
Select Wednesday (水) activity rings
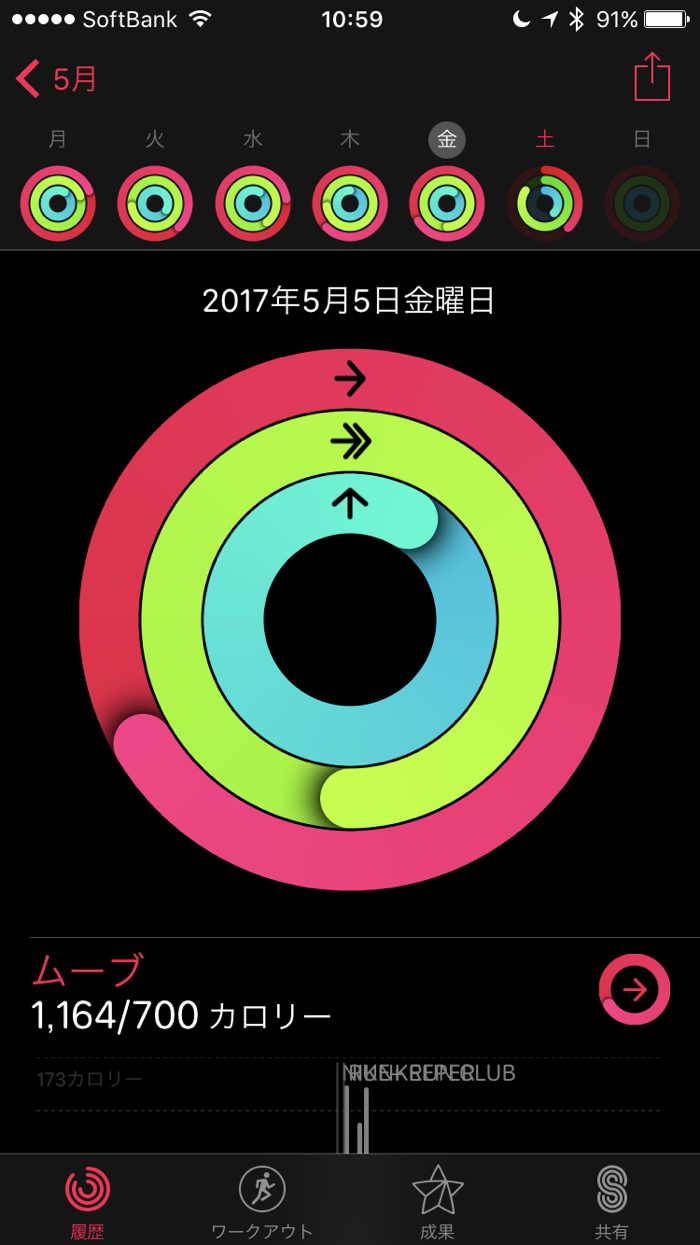point(252,204)
